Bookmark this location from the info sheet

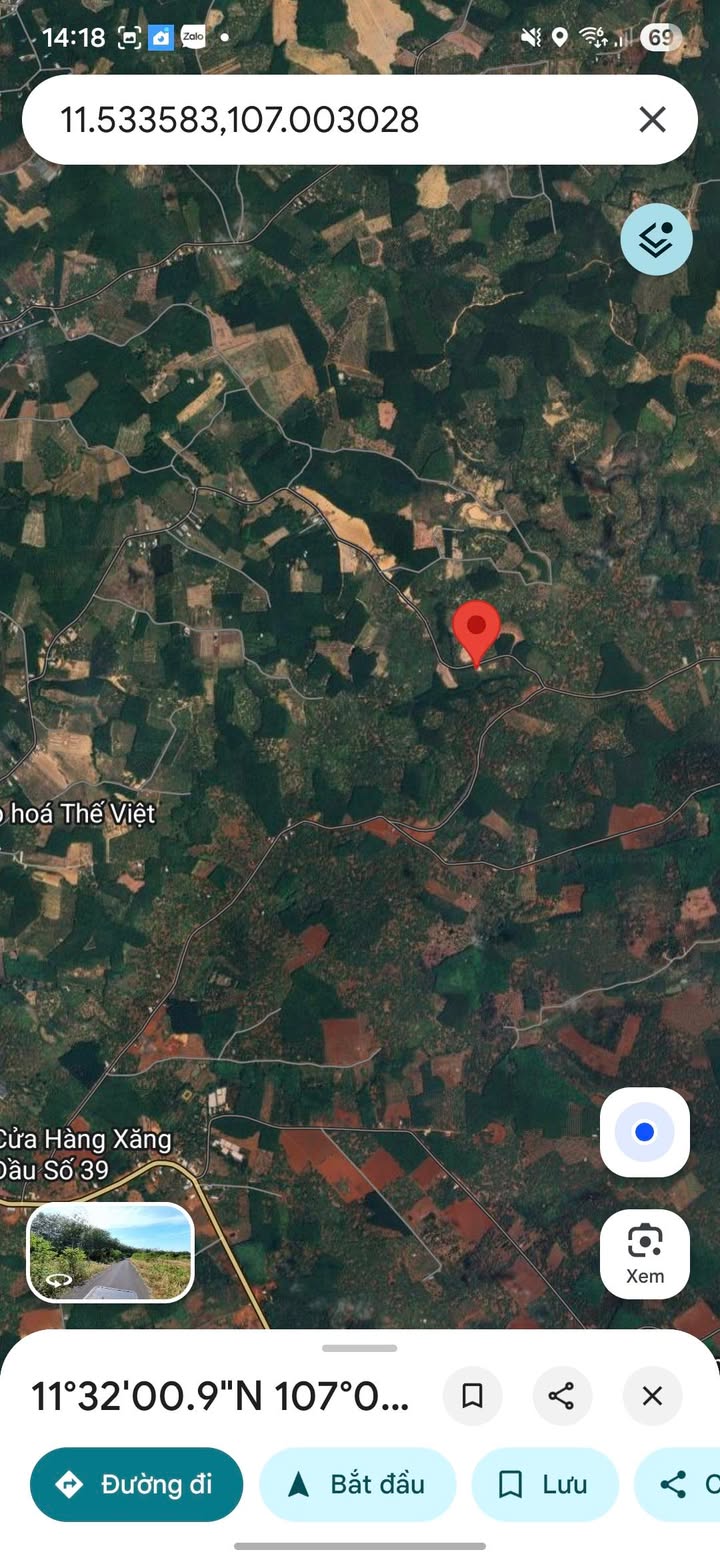point(473,1396)
